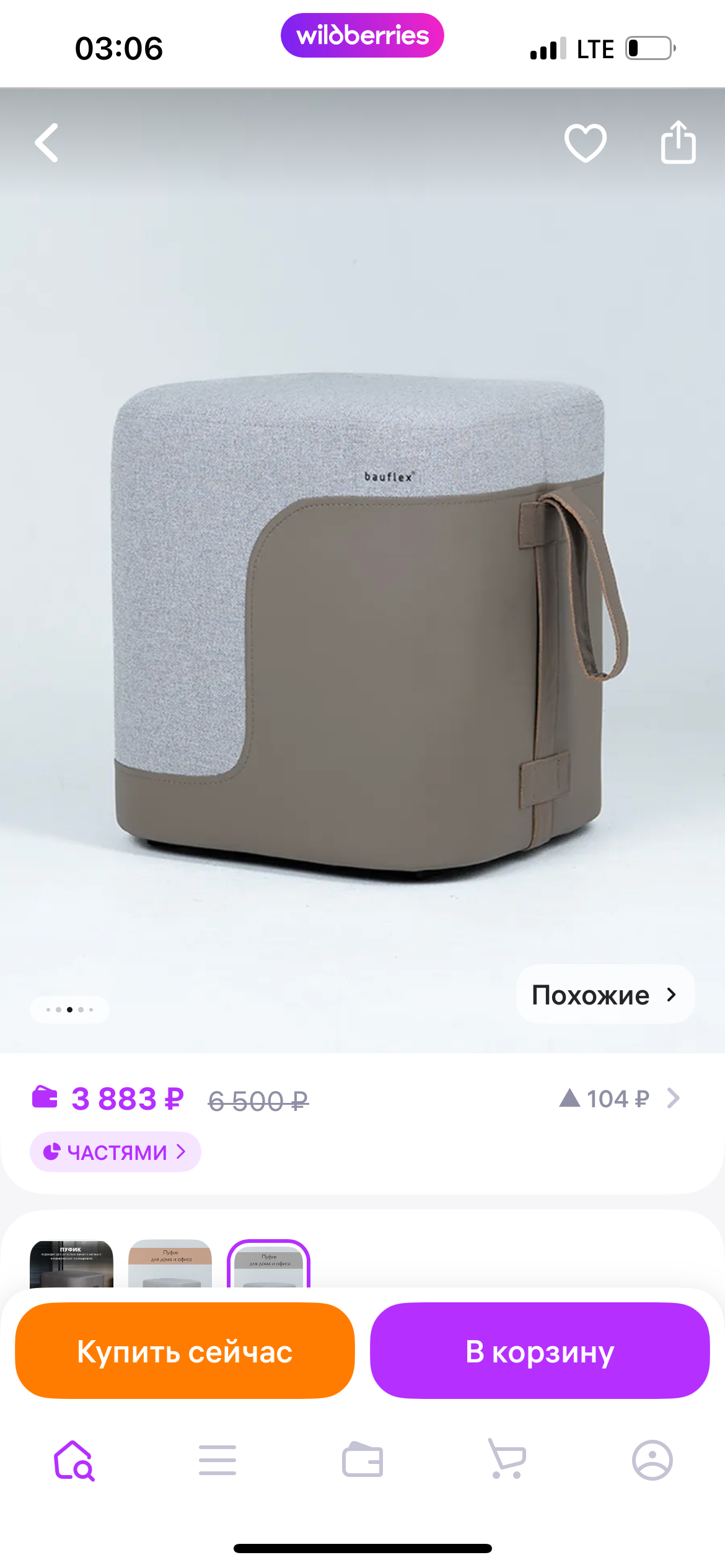
Task: Tap Купить сейчас to buy now
Action: (x=185, y=1351)
